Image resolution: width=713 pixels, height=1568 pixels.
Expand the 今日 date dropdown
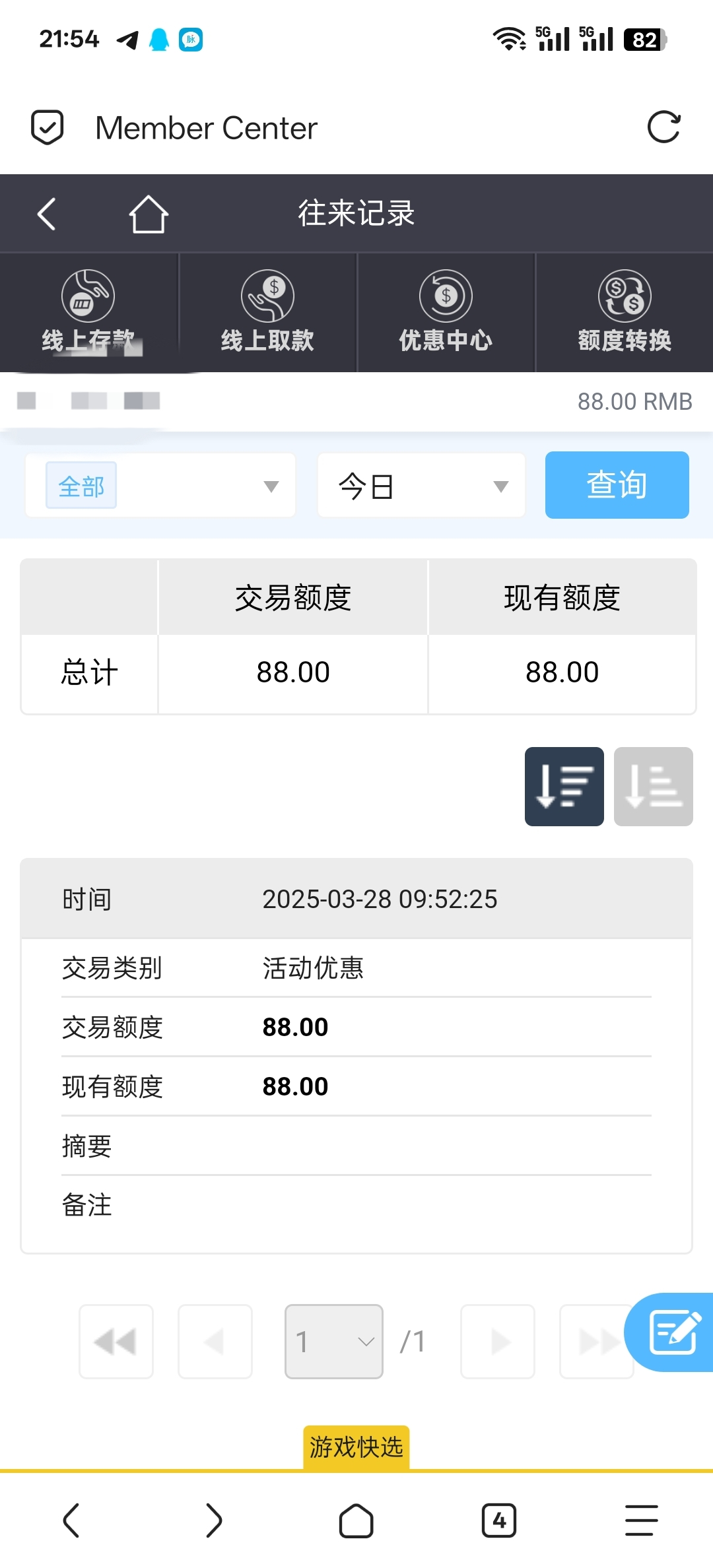(421, 486)
